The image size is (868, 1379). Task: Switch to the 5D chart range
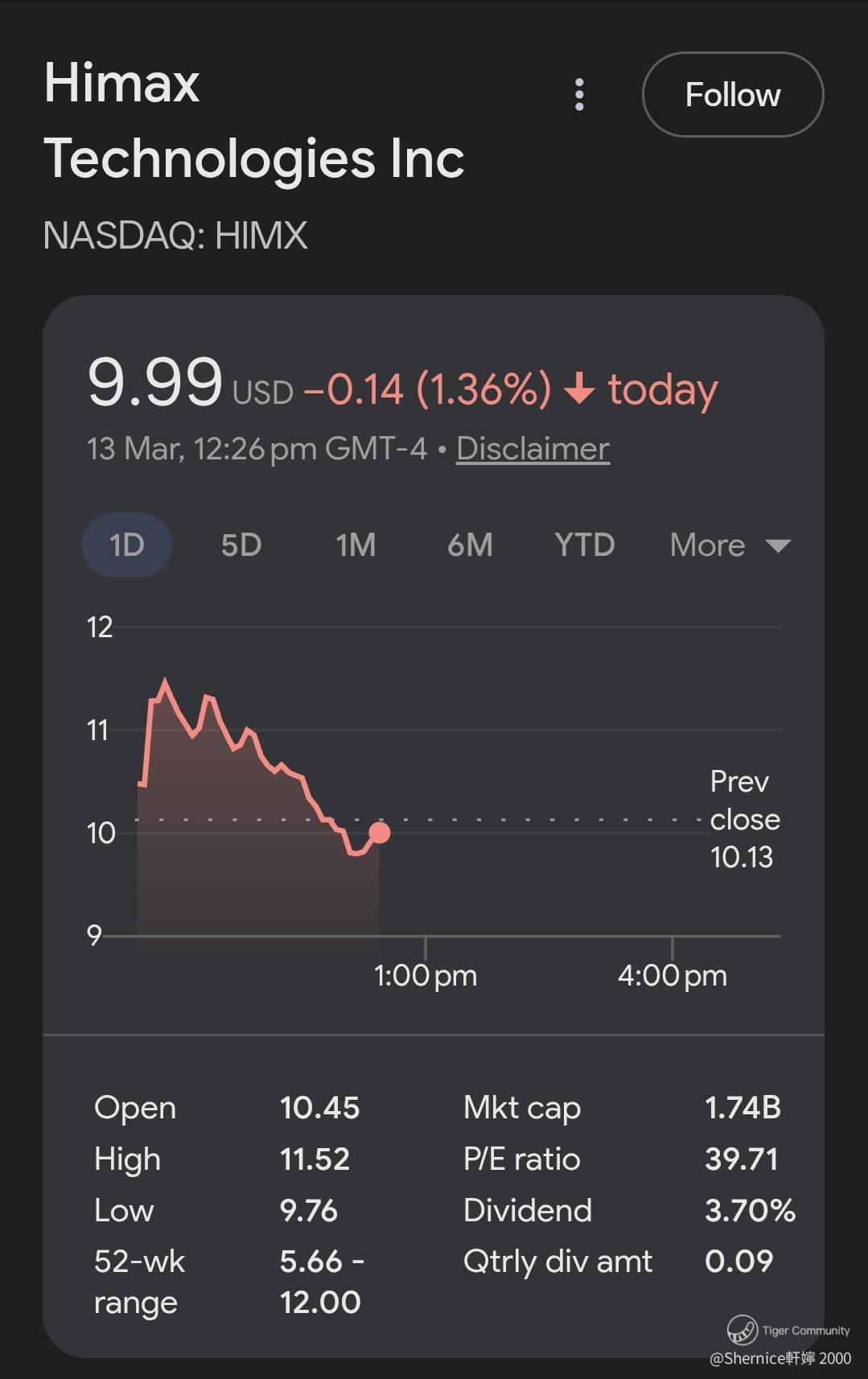click(241, 545)
